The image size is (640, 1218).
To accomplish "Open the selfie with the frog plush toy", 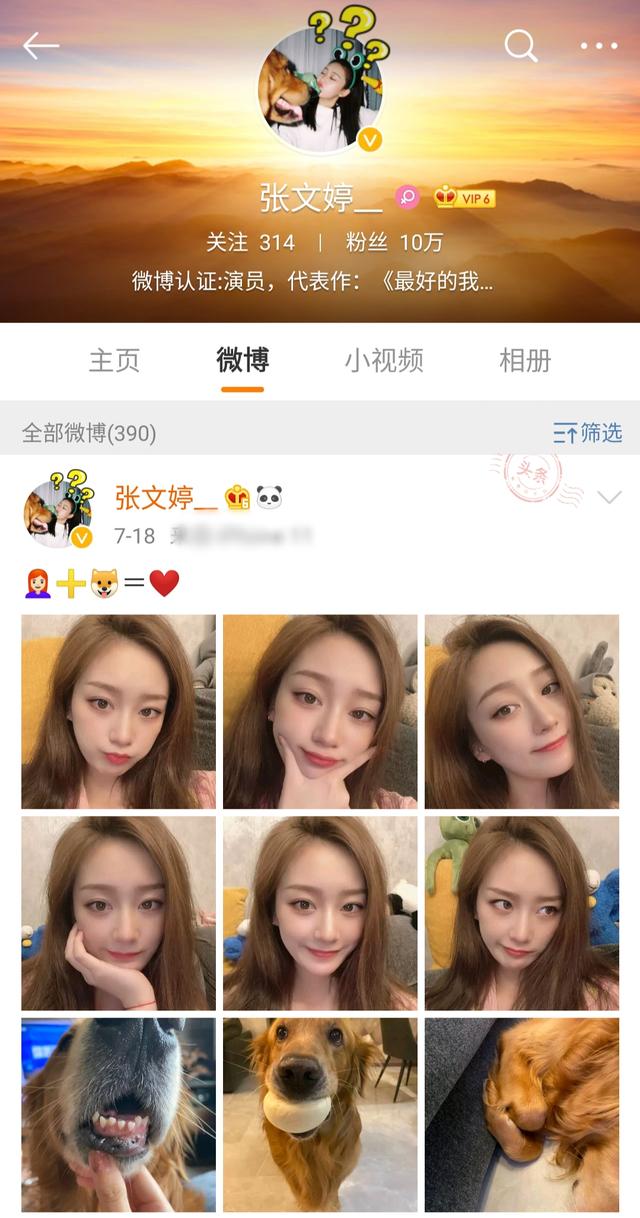I will tap(522, 913).
